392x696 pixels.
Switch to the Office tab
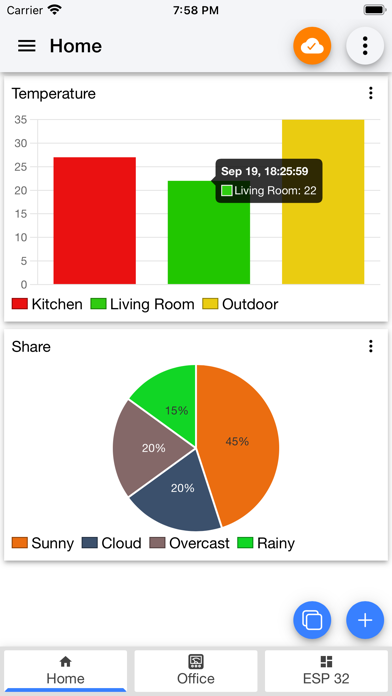(x=196, y=671)
